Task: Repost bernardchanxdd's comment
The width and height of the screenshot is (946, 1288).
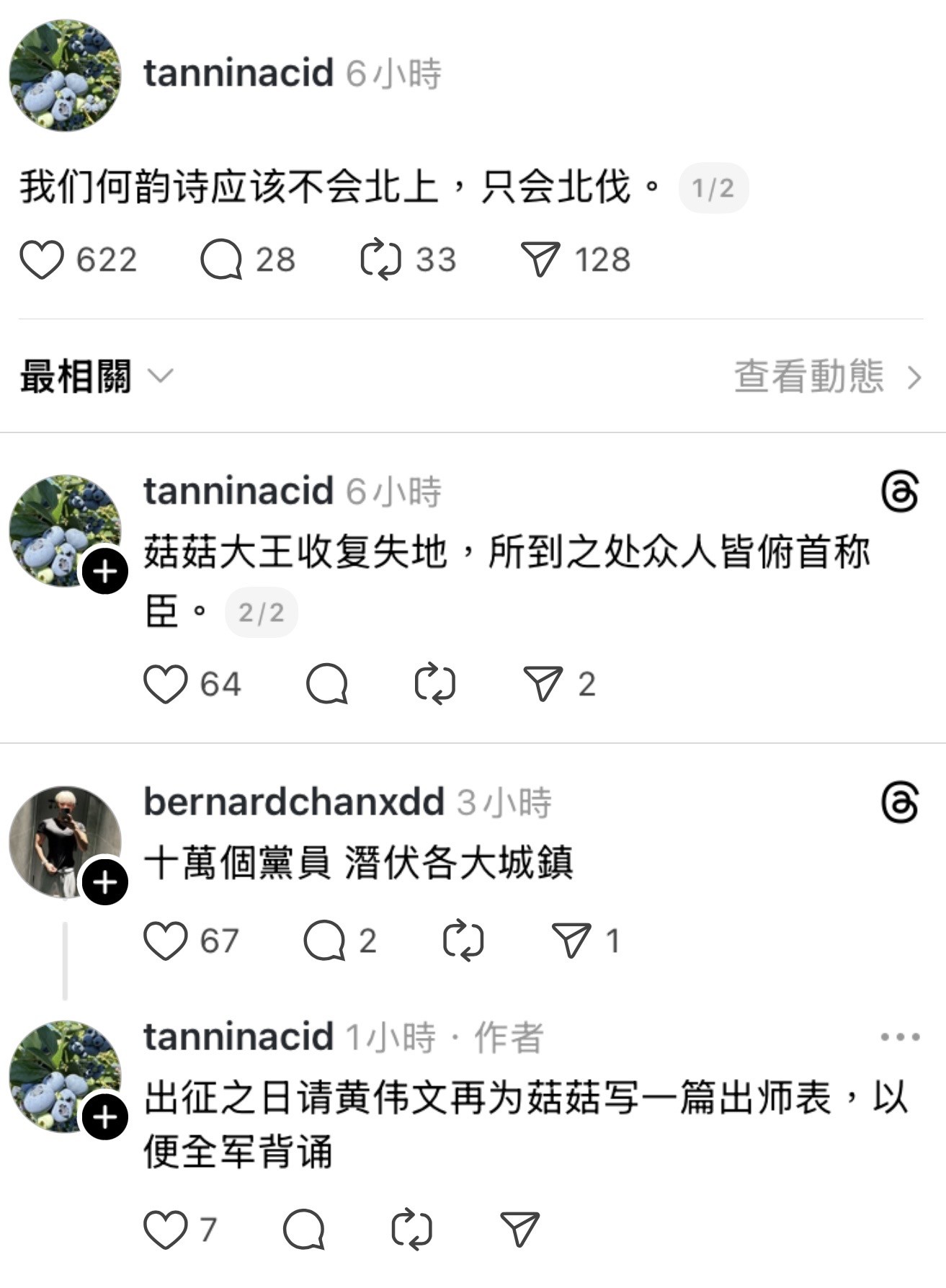Action: (463, 941)
